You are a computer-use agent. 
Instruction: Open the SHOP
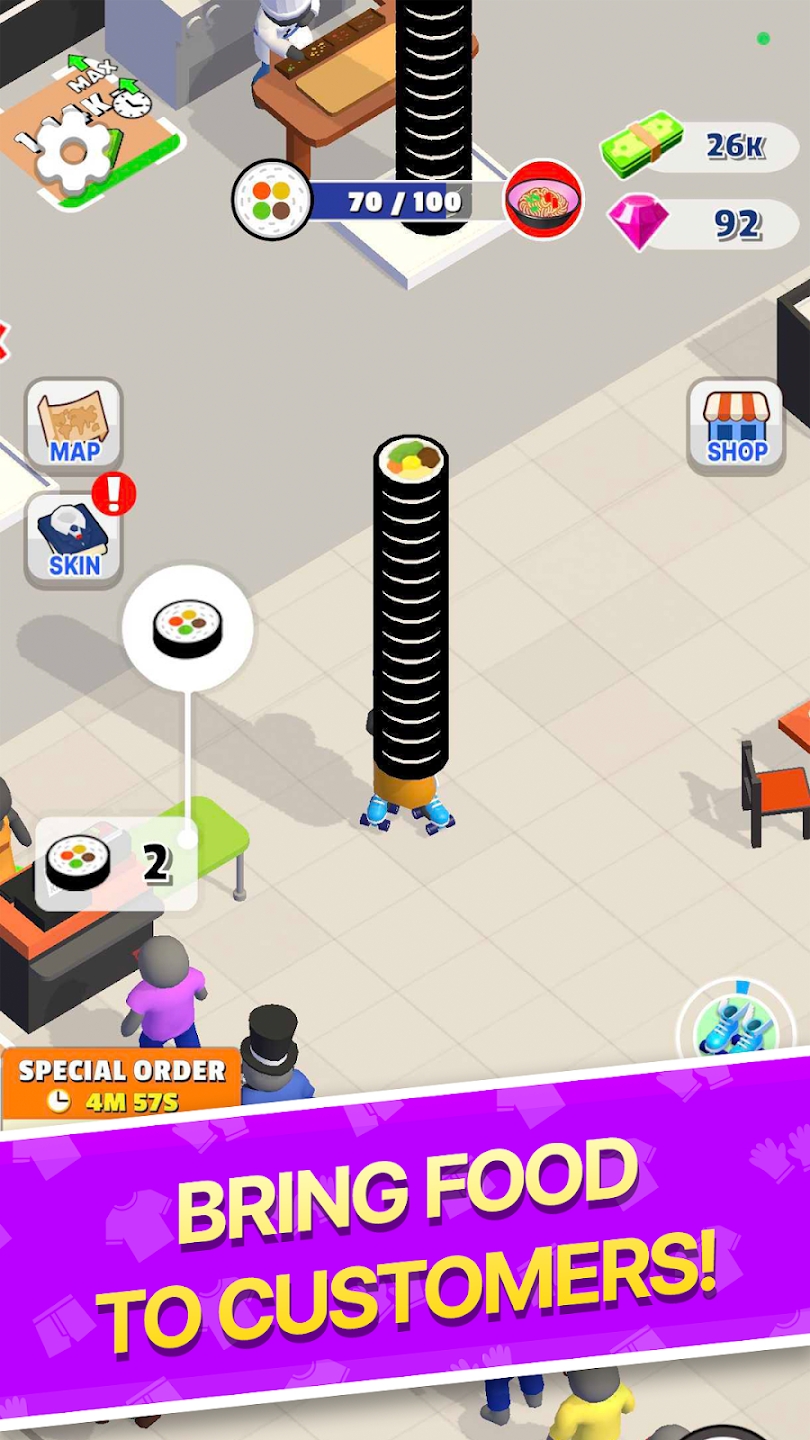pos(736,425)
